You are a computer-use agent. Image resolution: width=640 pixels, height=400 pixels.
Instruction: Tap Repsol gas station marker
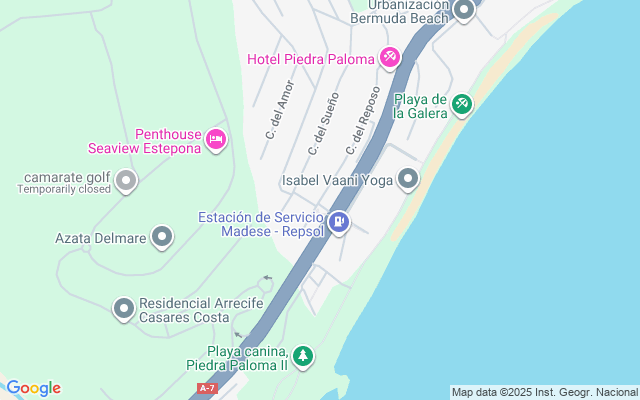coord(339,222)
